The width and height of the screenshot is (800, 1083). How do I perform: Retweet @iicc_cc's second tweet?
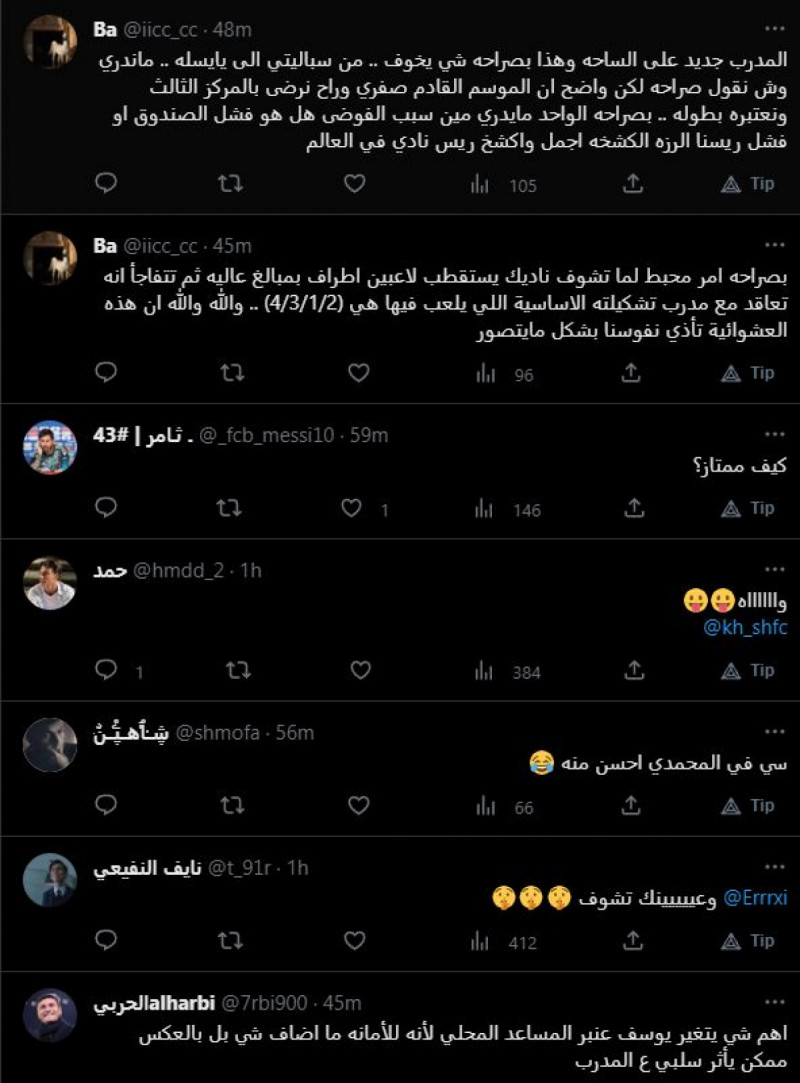229,371
